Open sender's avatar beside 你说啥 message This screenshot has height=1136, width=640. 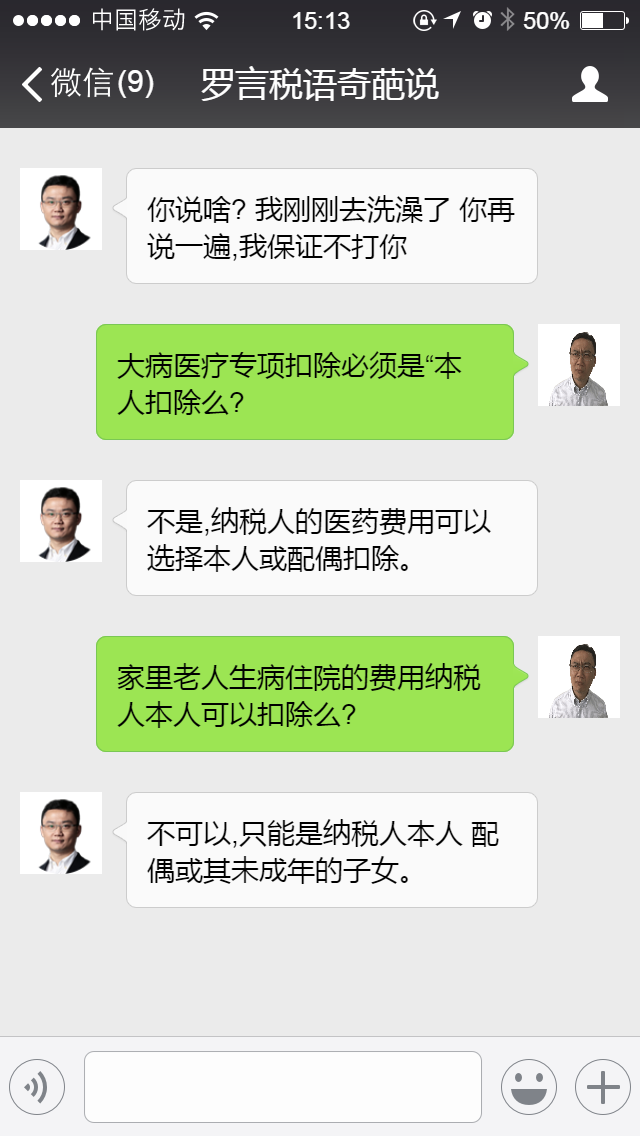tap(61, 209)
